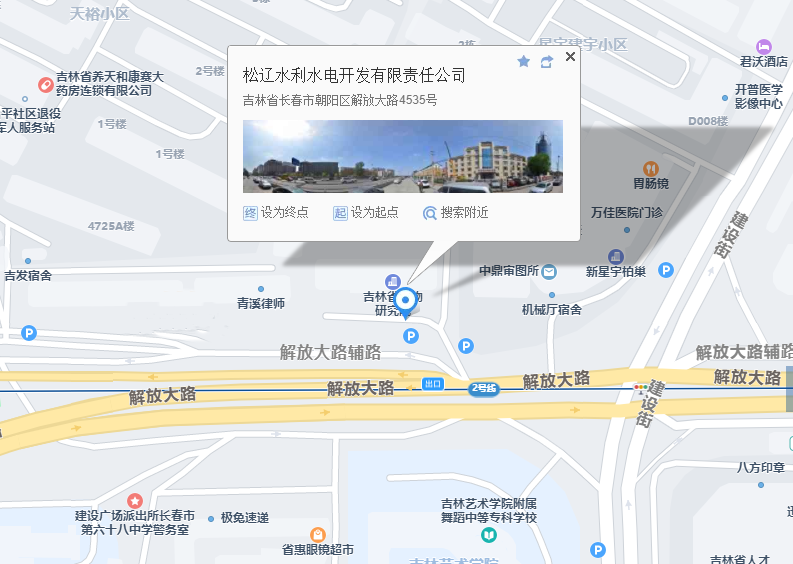Close the 松辽水利水电 info window
Viewport: 793px width, 564px height.
click(x=570, y=57)
